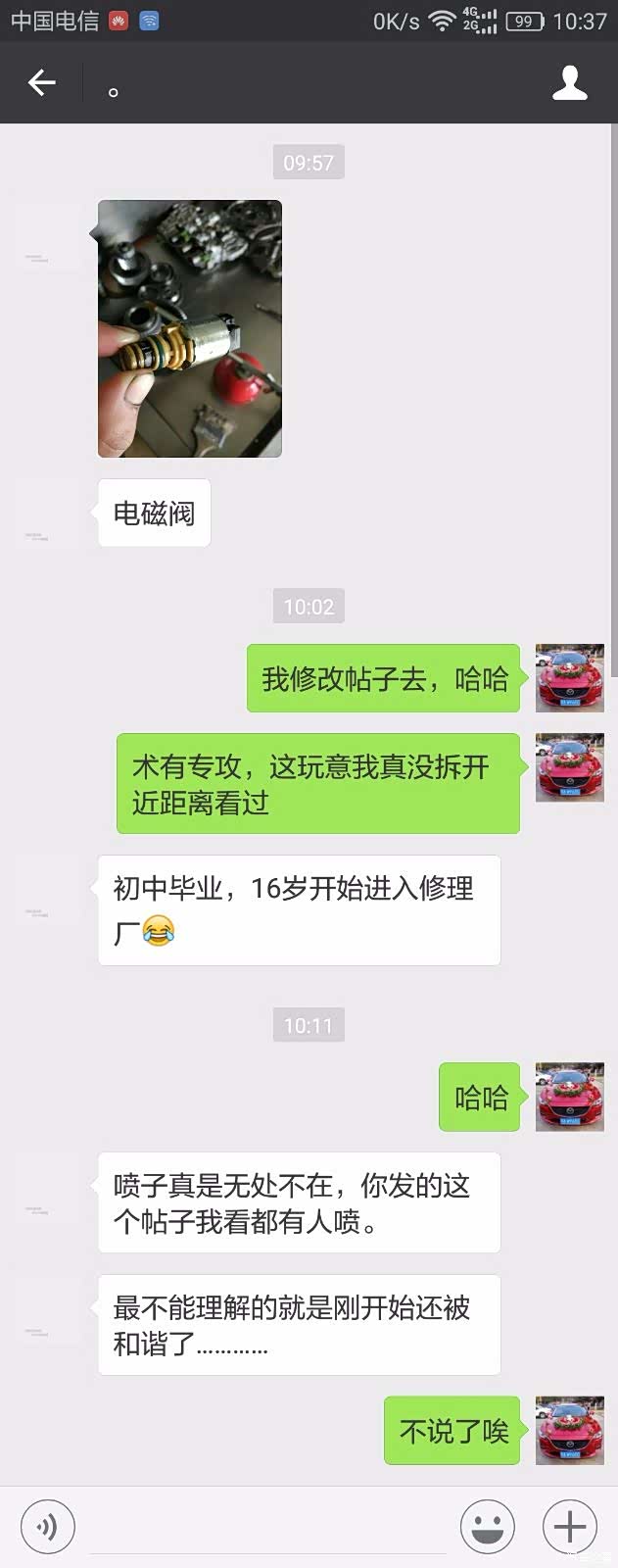Open the red car avatar beside 不说了唉

click(x=569, y=1430)
